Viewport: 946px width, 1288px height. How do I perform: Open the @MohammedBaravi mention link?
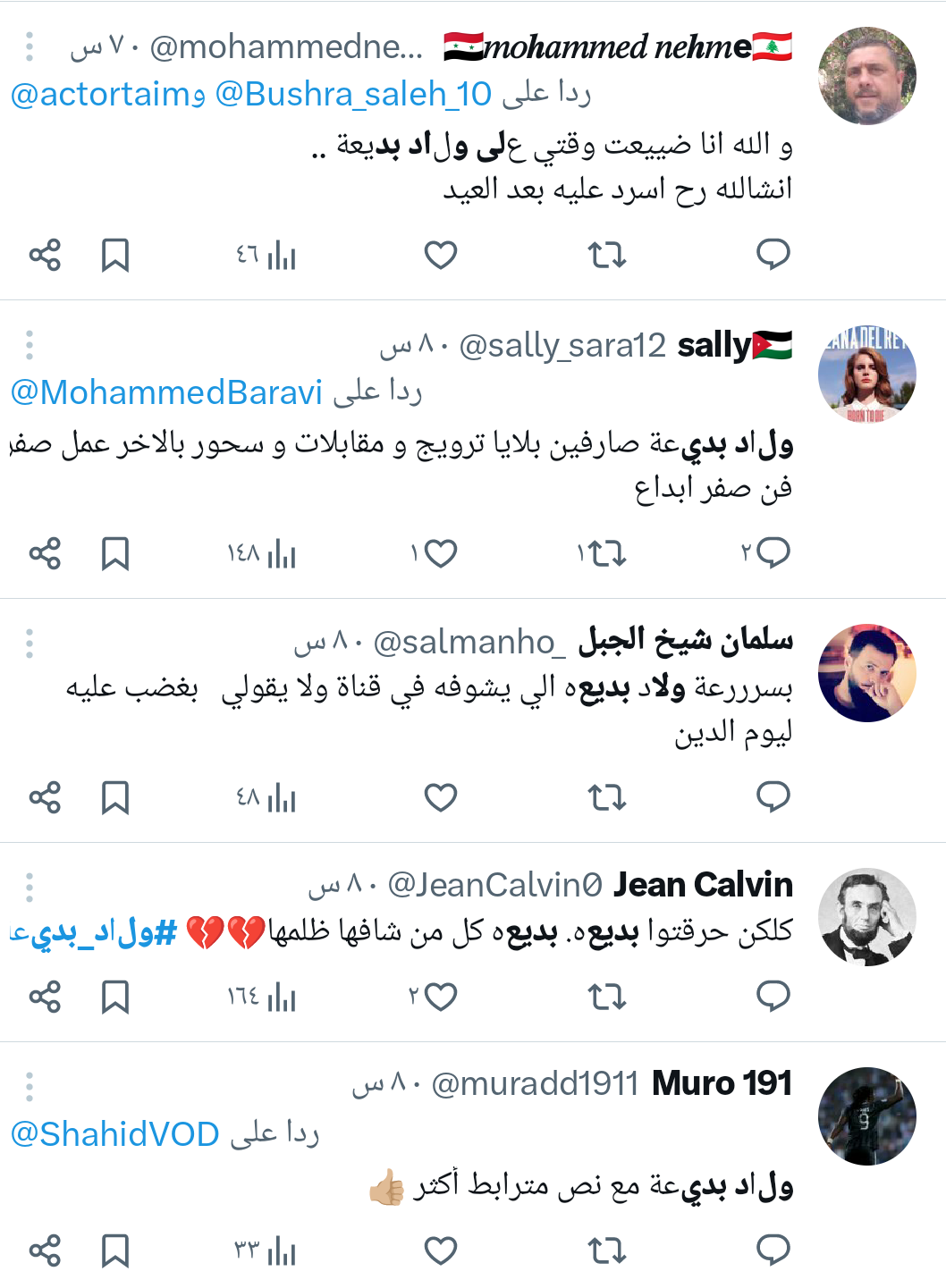point(166,392)
